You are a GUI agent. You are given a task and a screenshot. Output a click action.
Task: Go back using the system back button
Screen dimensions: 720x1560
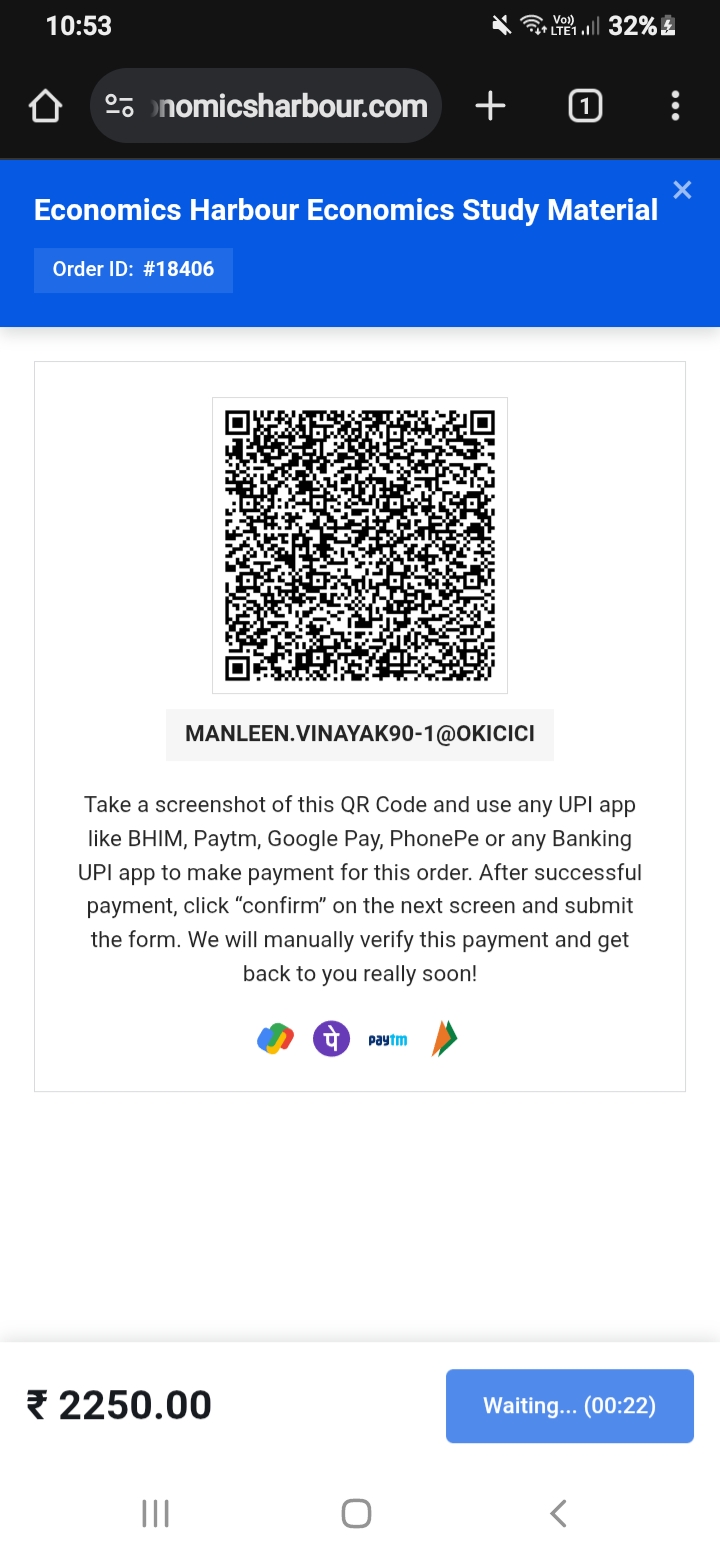pyautogui.click(x=559, y=1513)
